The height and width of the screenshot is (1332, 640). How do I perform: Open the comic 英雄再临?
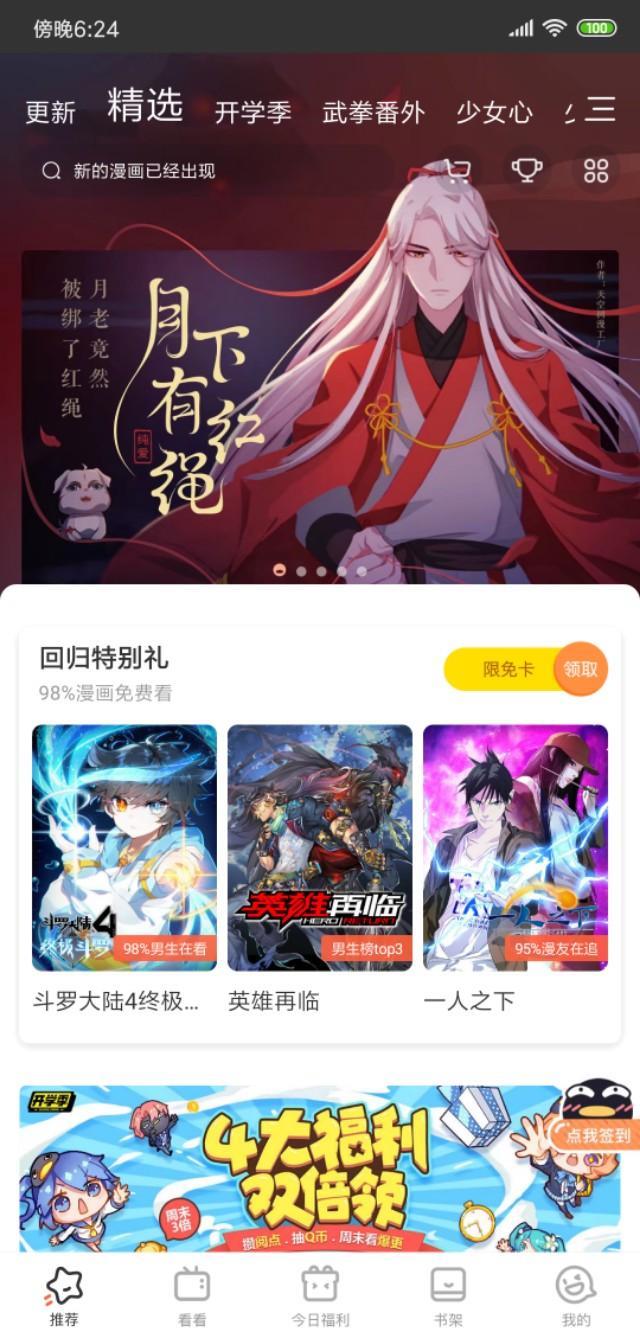[x=319, y=848]
